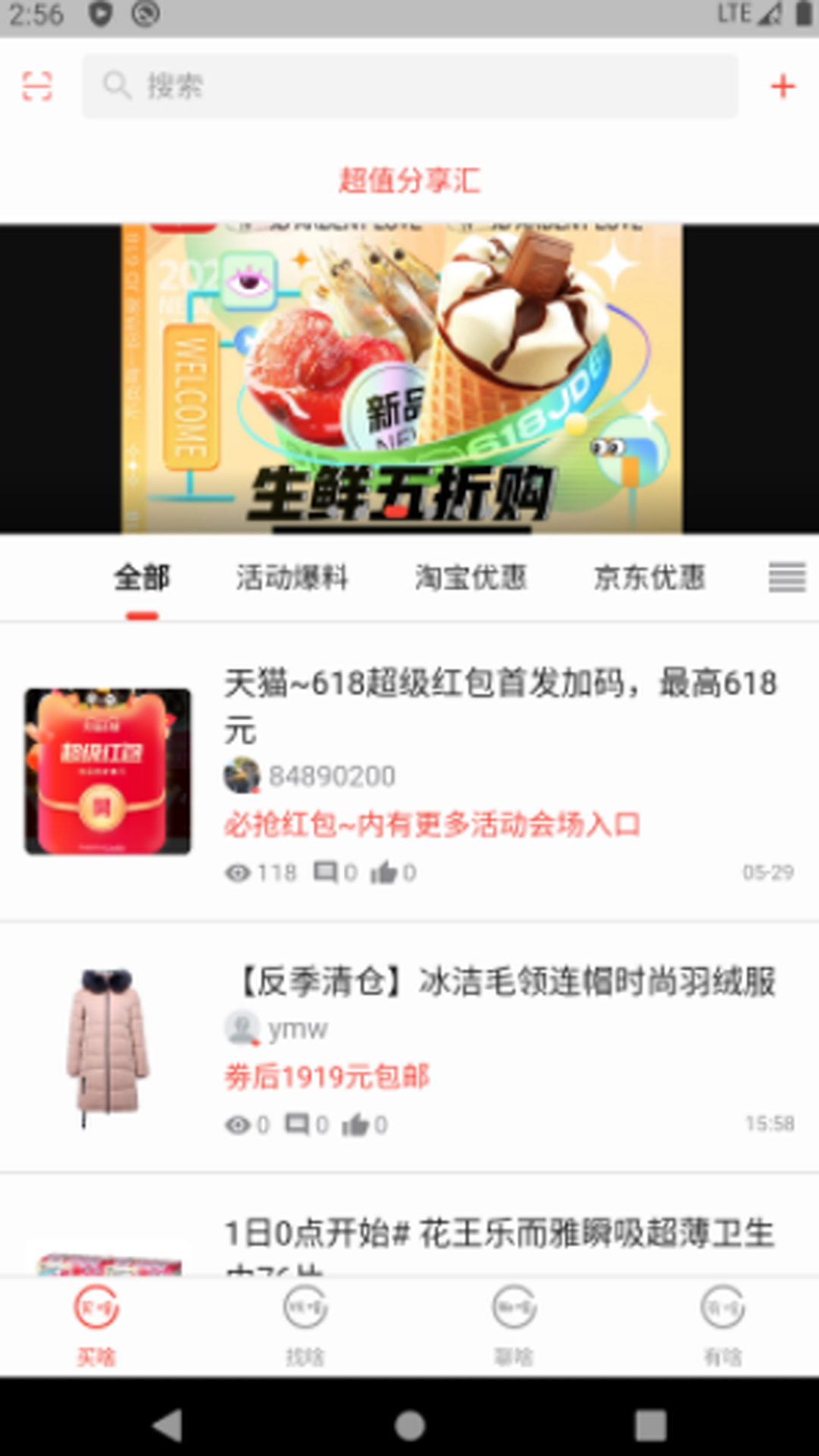Open the scan icon beside the search box
Screen dimensions: 819x1456
[x=36, y=86]
